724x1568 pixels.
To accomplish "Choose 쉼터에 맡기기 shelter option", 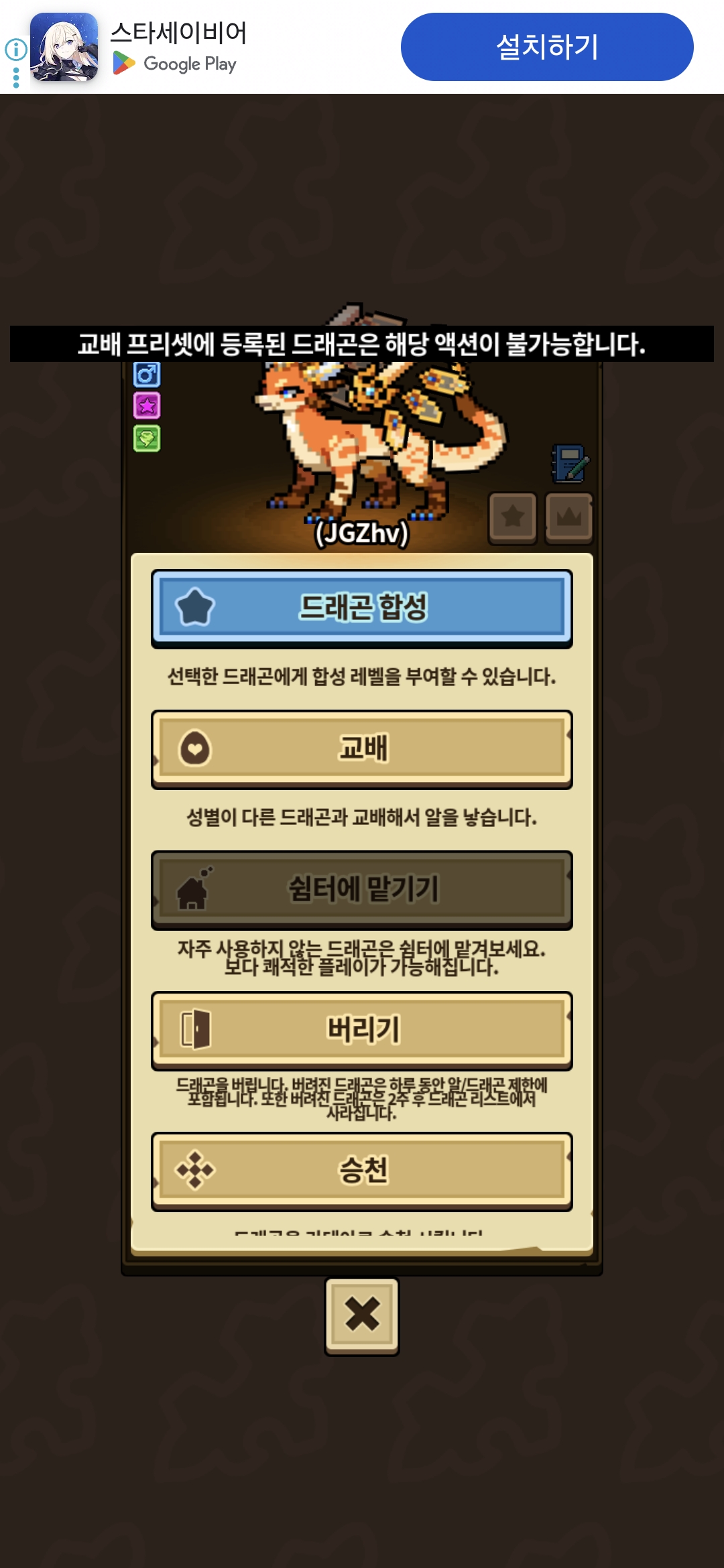I will (x=362, y=889).
